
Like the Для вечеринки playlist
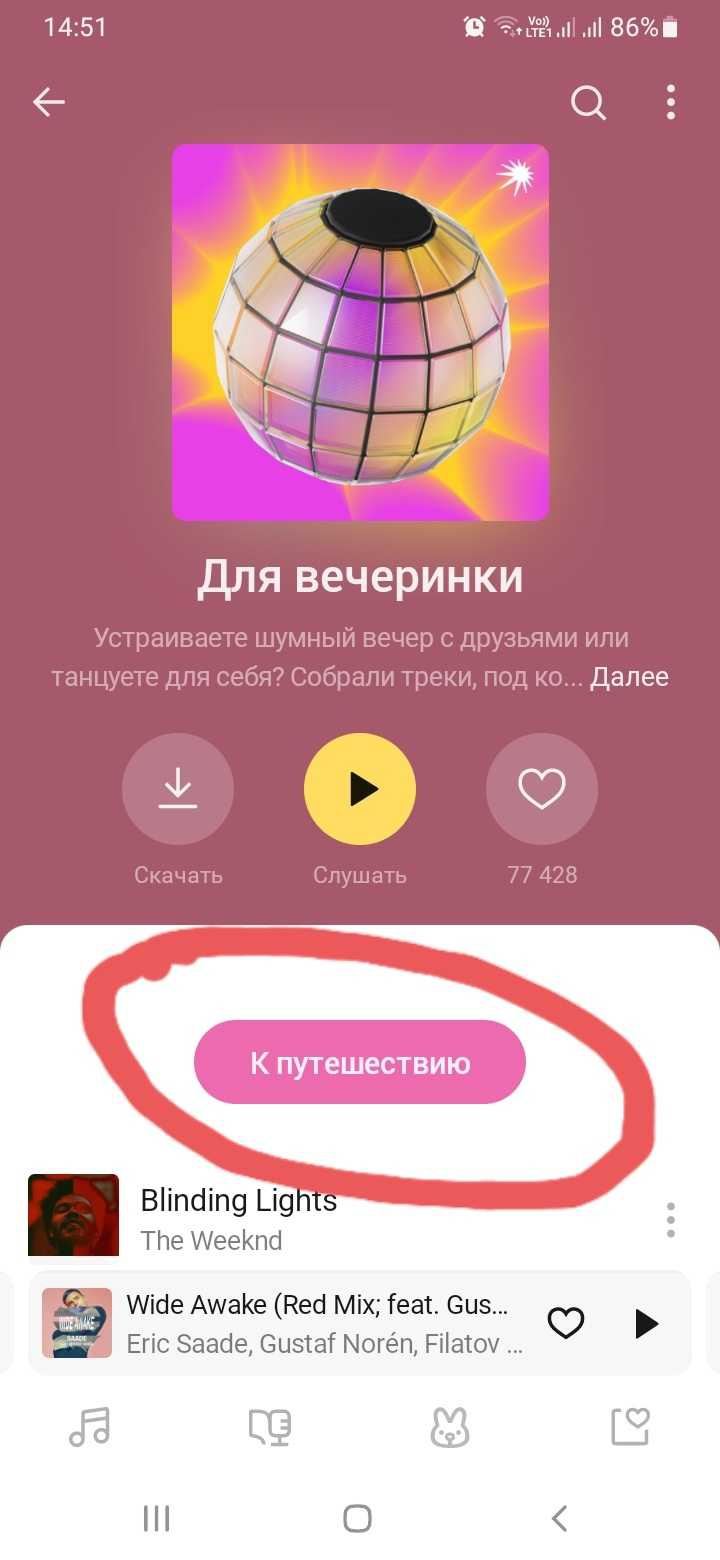[x=542, y=790]
